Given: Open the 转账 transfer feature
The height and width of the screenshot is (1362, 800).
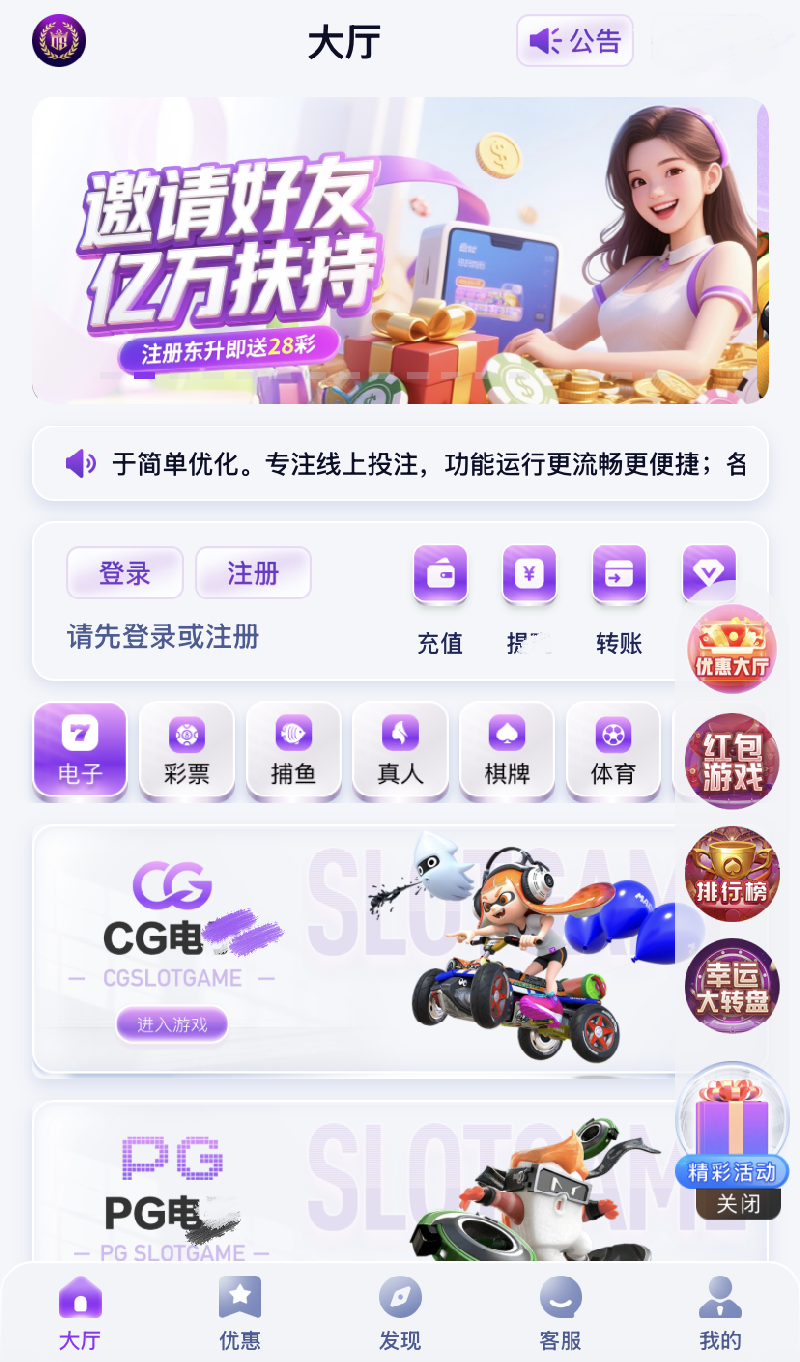Looking at the screenshot, I should (618, 575).
